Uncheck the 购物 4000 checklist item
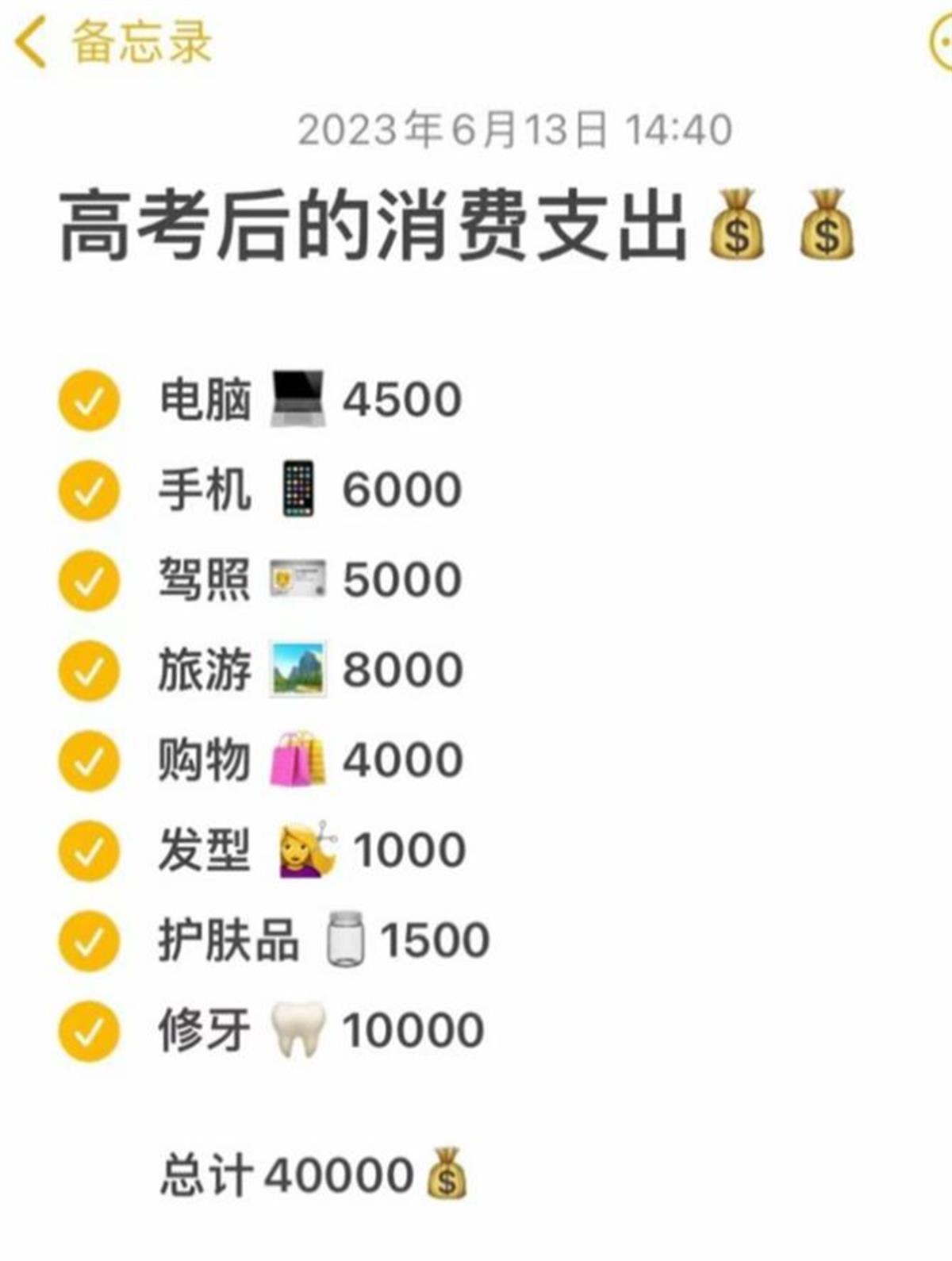 click(90, 759)
